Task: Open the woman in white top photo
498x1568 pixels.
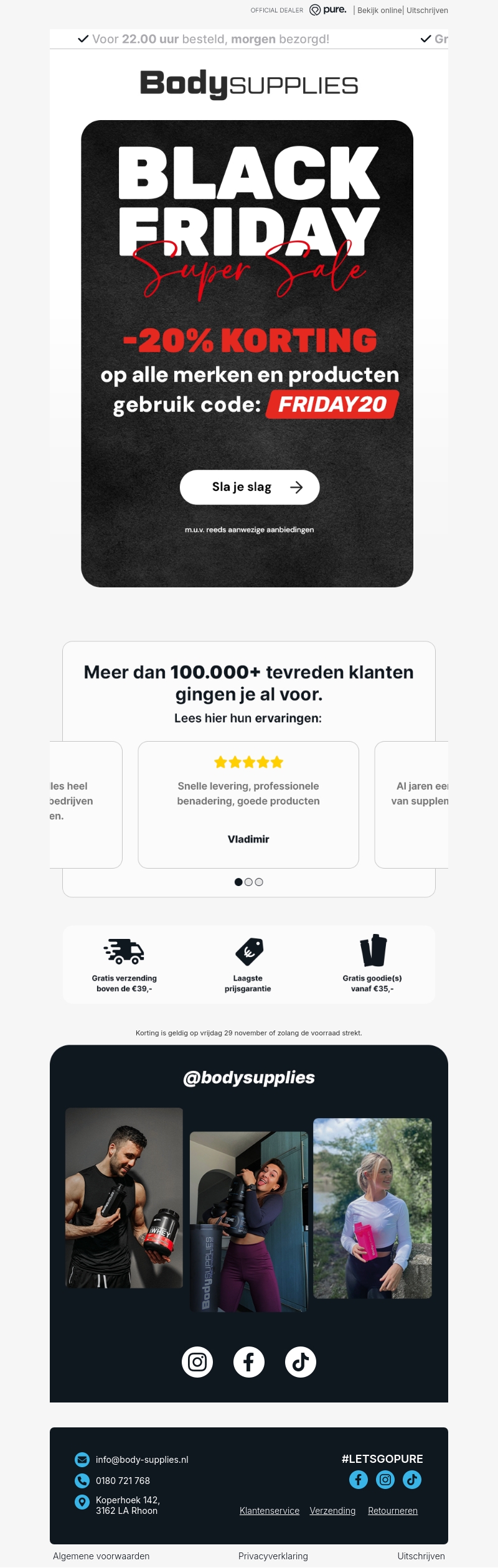Action: (x=372, y=1208)
